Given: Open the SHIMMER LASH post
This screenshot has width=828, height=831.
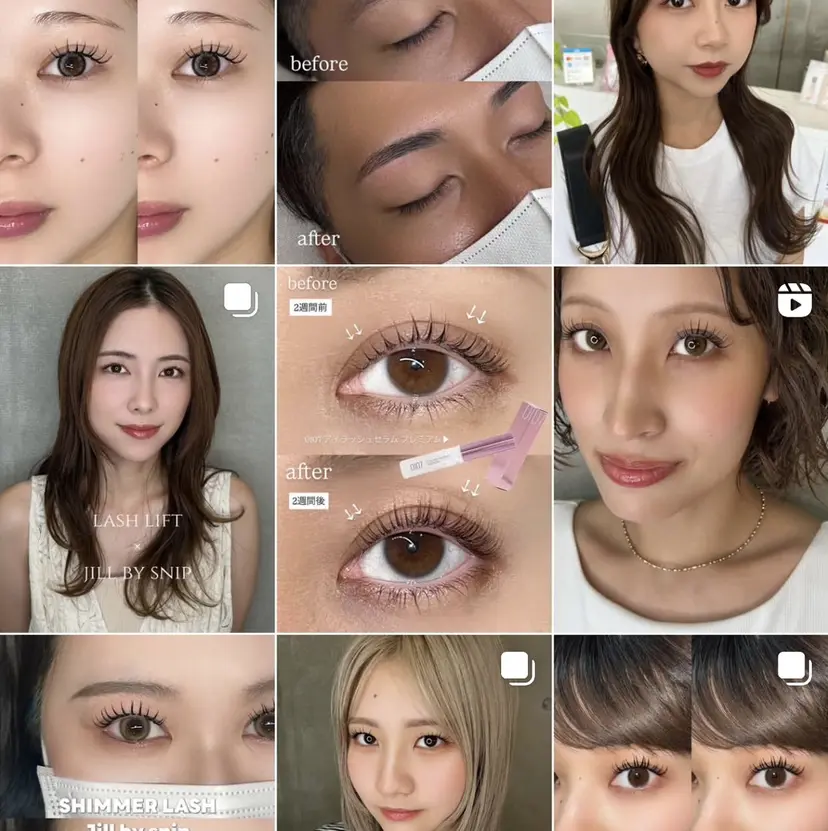Looking at the screenshot, I should pos(137,733).
